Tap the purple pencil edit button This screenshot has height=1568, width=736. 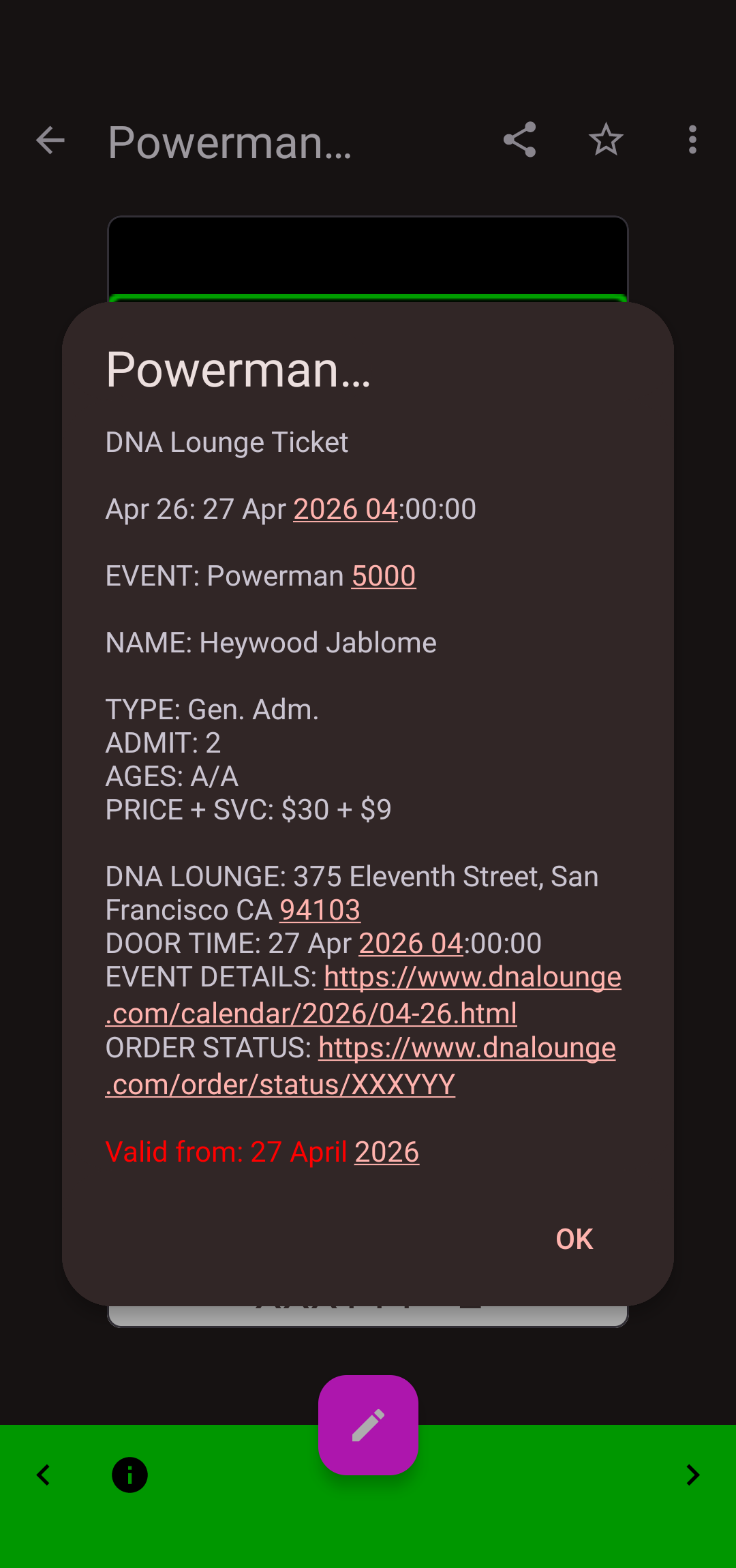pyautogui.click(x=367, y=1425)
